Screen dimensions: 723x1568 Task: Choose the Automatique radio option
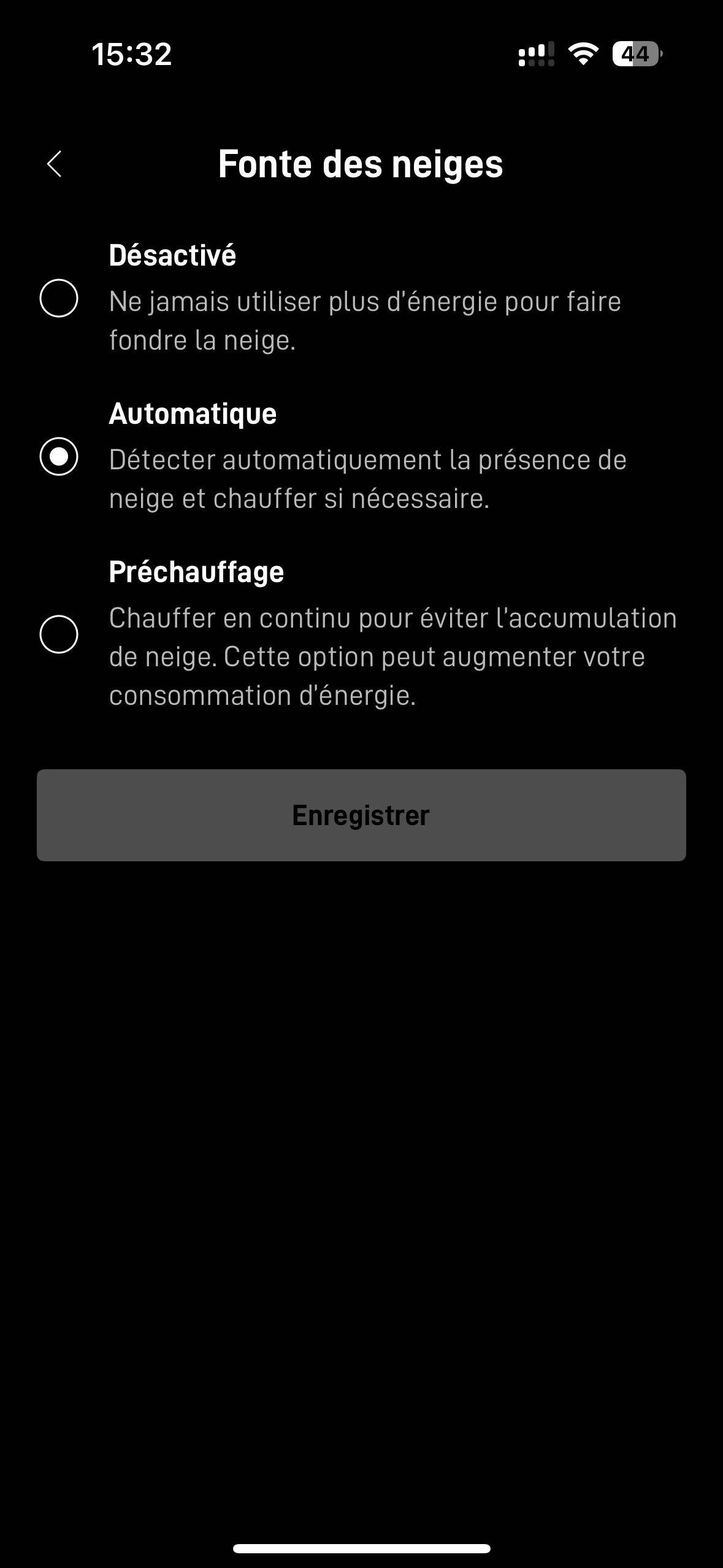tap(59, 456)
